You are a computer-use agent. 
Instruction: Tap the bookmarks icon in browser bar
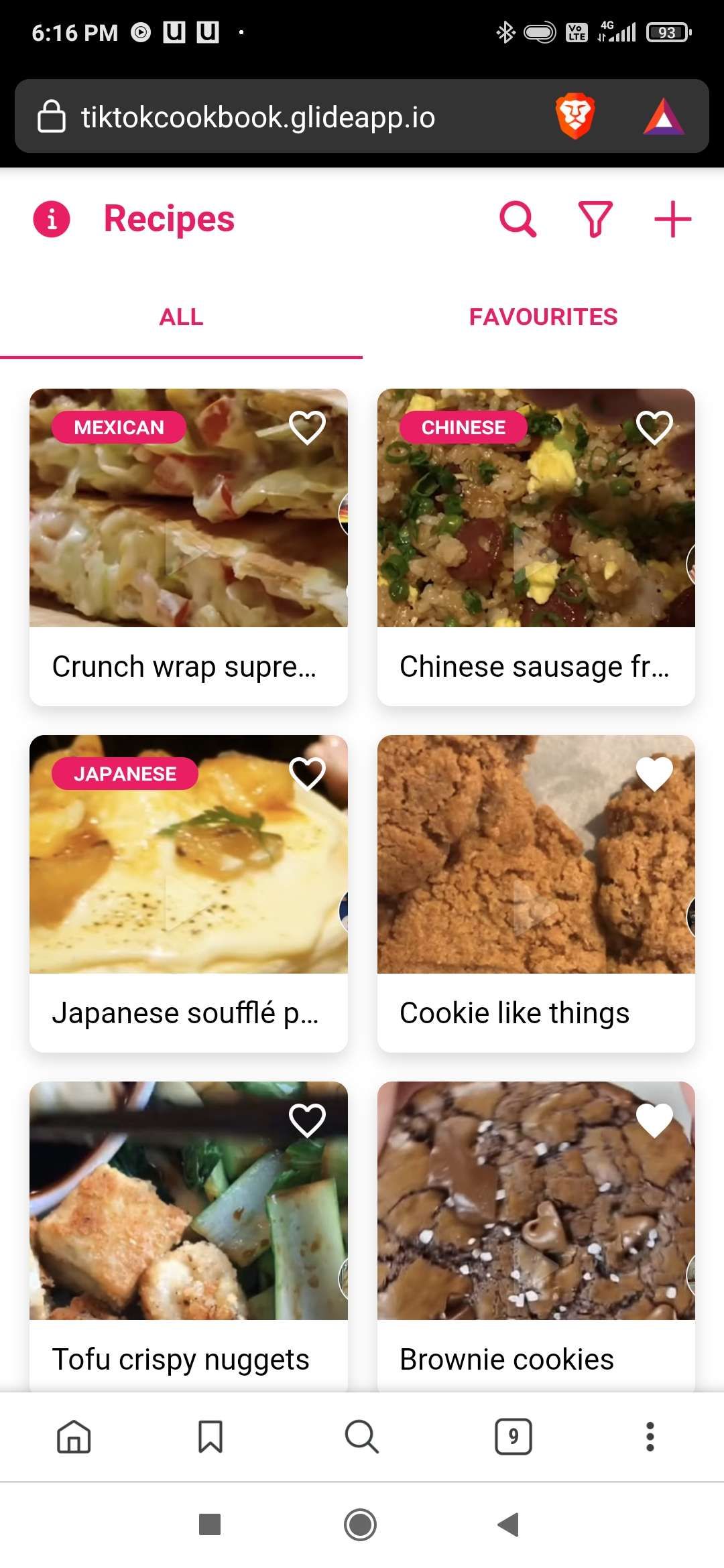[x=209, y=1437]
